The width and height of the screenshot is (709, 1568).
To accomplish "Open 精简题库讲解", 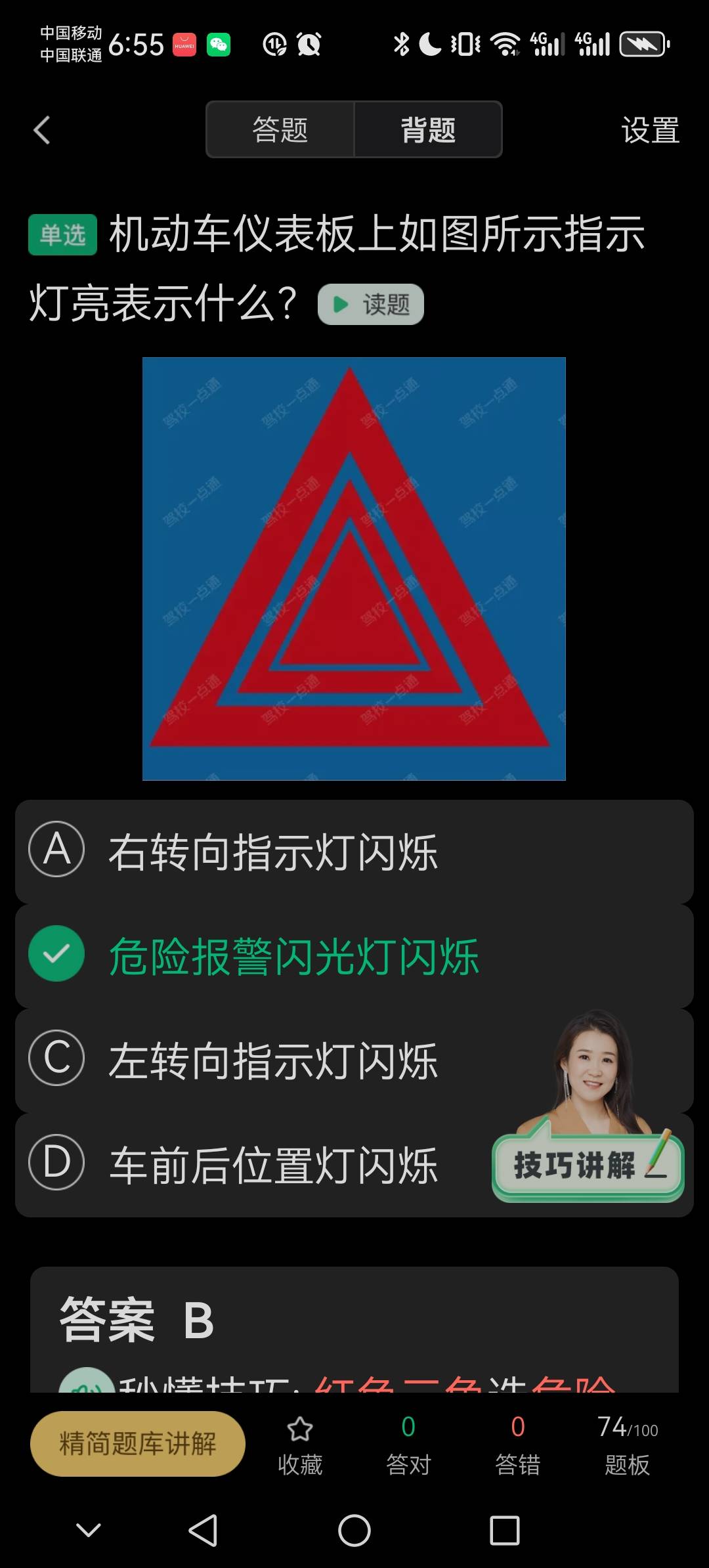I will pyautogui.click(x=138, y=1444).
